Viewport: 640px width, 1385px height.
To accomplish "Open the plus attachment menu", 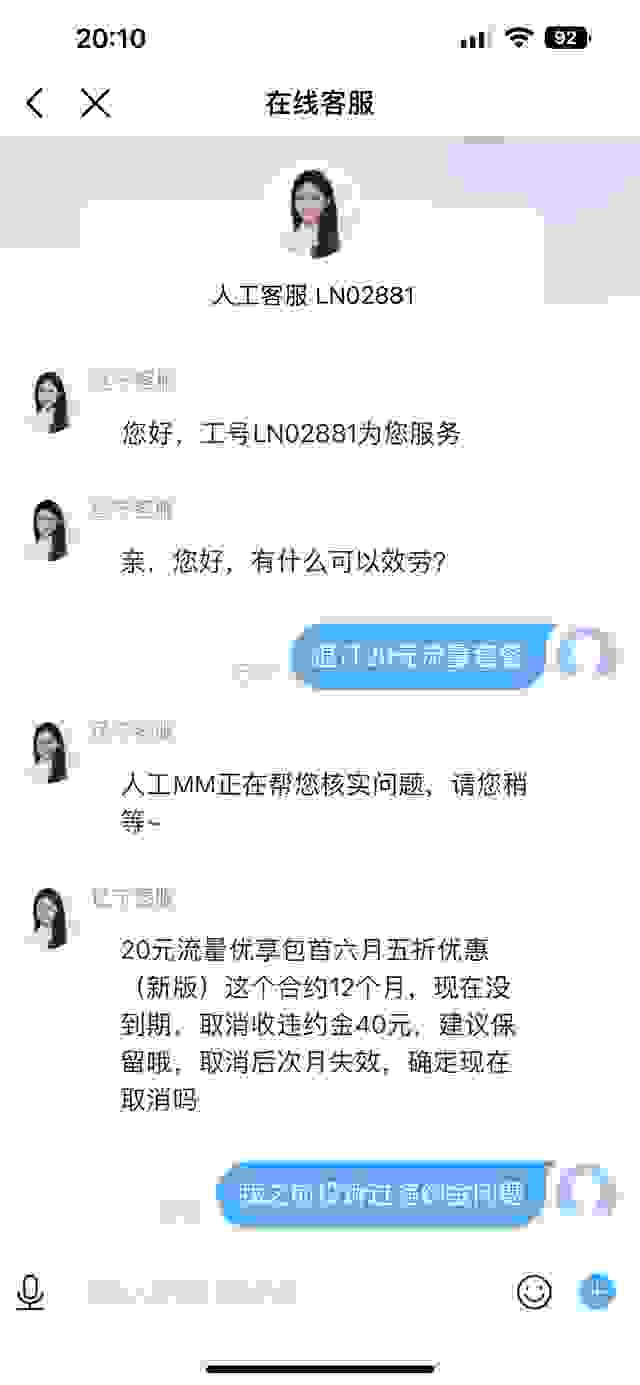I will tap(596, 1291).
